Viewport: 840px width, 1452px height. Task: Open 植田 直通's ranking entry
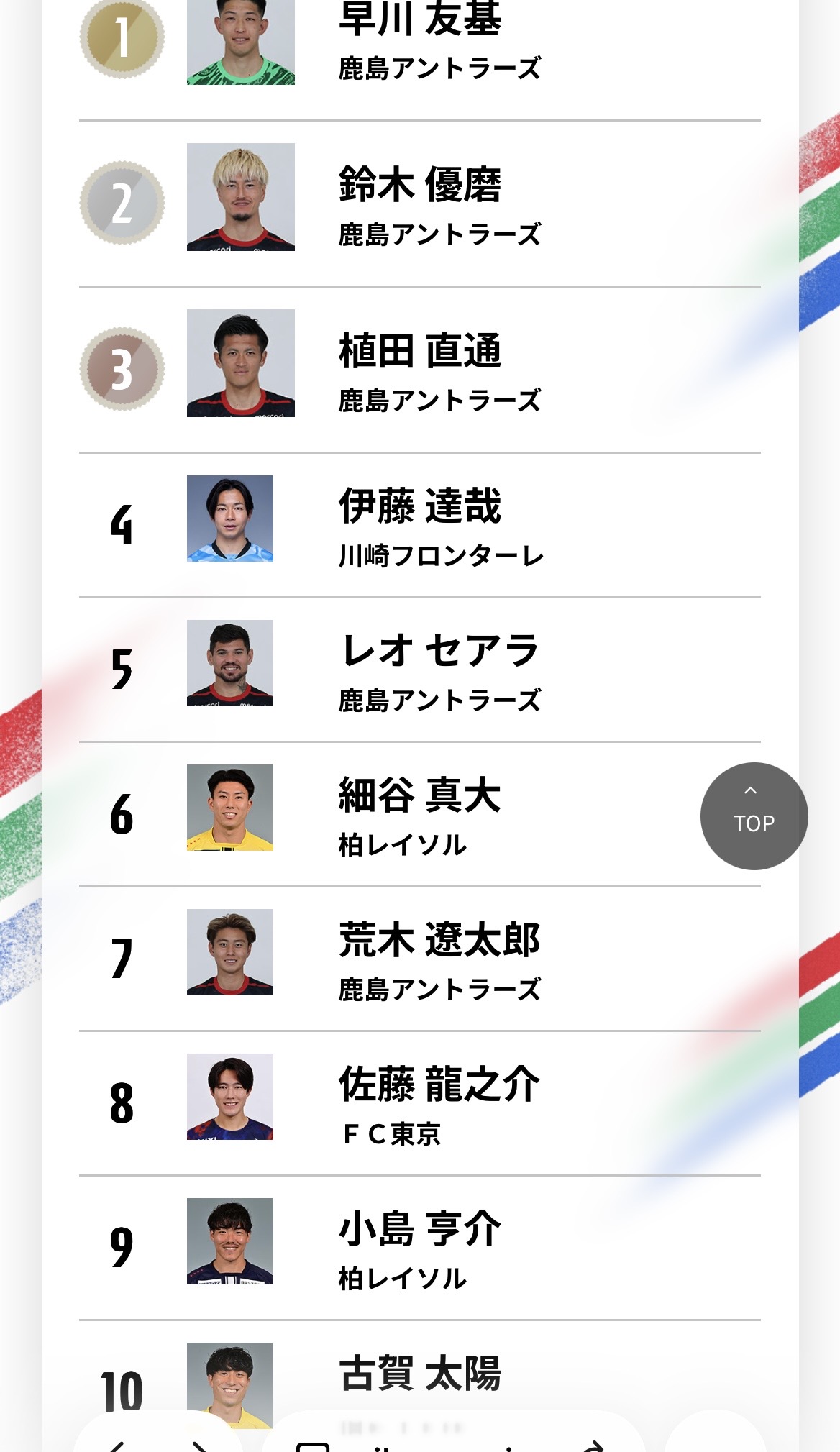419,369
